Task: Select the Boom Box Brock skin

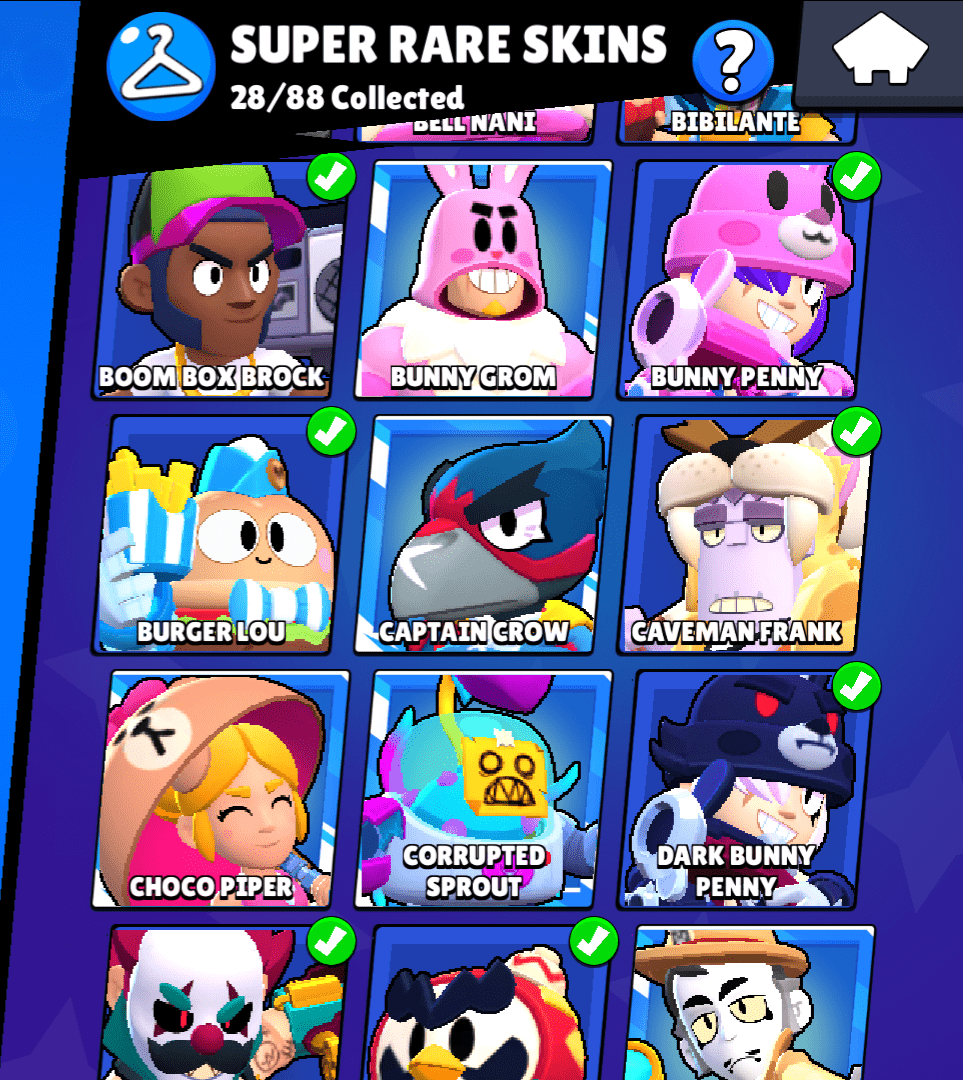Action: coord(222,280)
